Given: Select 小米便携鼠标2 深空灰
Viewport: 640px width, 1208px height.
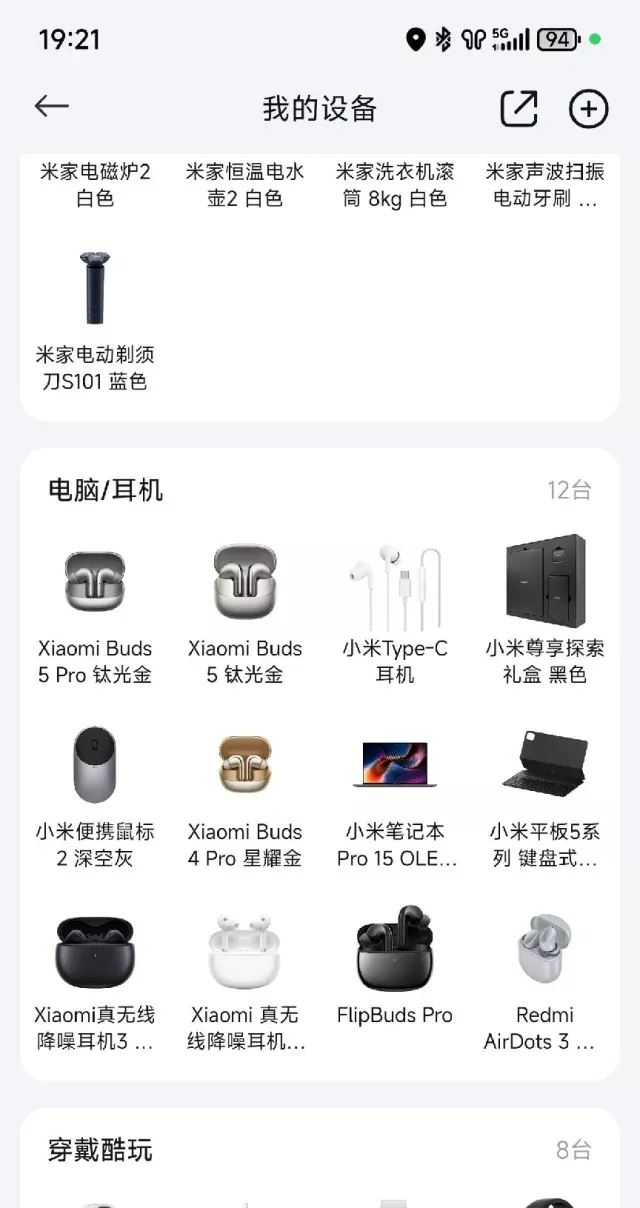Looking at the screenshot, I should [x=95, y=795].
